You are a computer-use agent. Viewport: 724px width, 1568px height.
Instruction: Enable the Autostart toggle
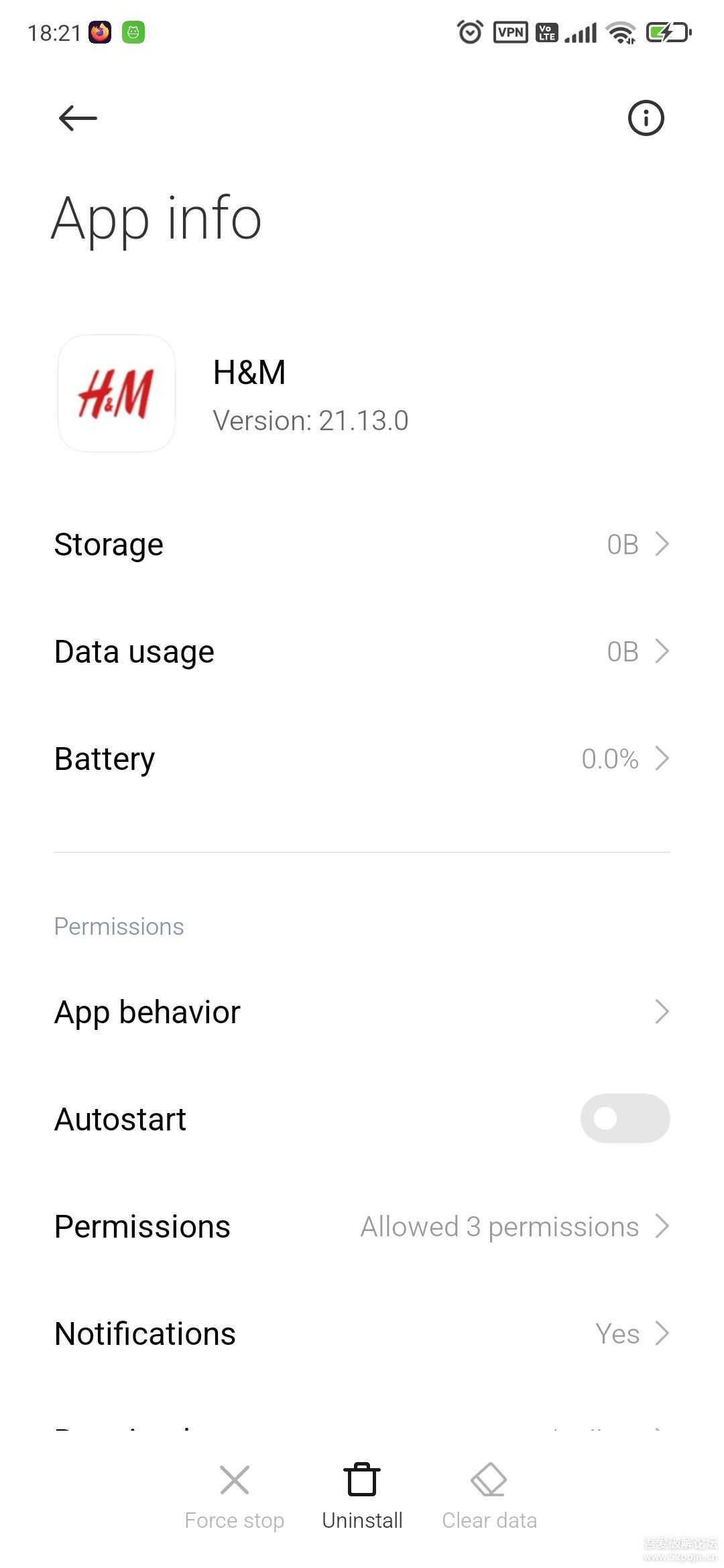624,1118
